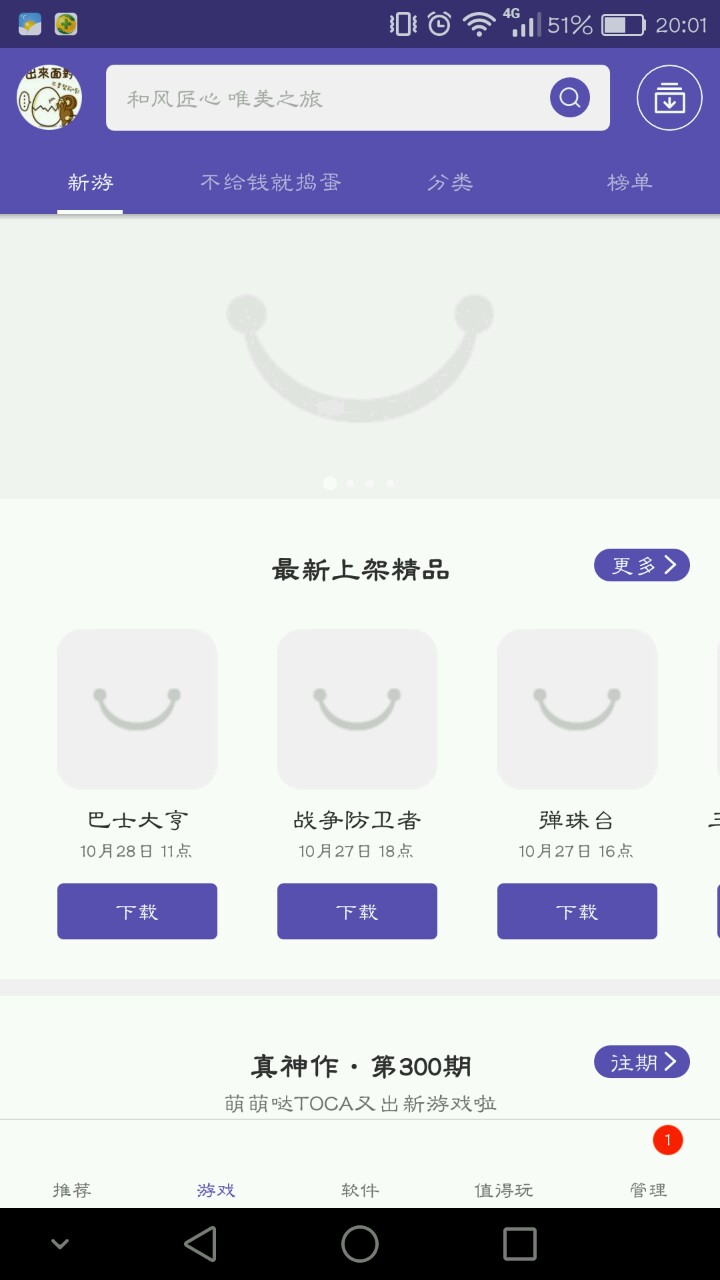The width and height of the screenshot is (720, 1280).
Task: Download 弹珠台
Action: coord(577,911)
